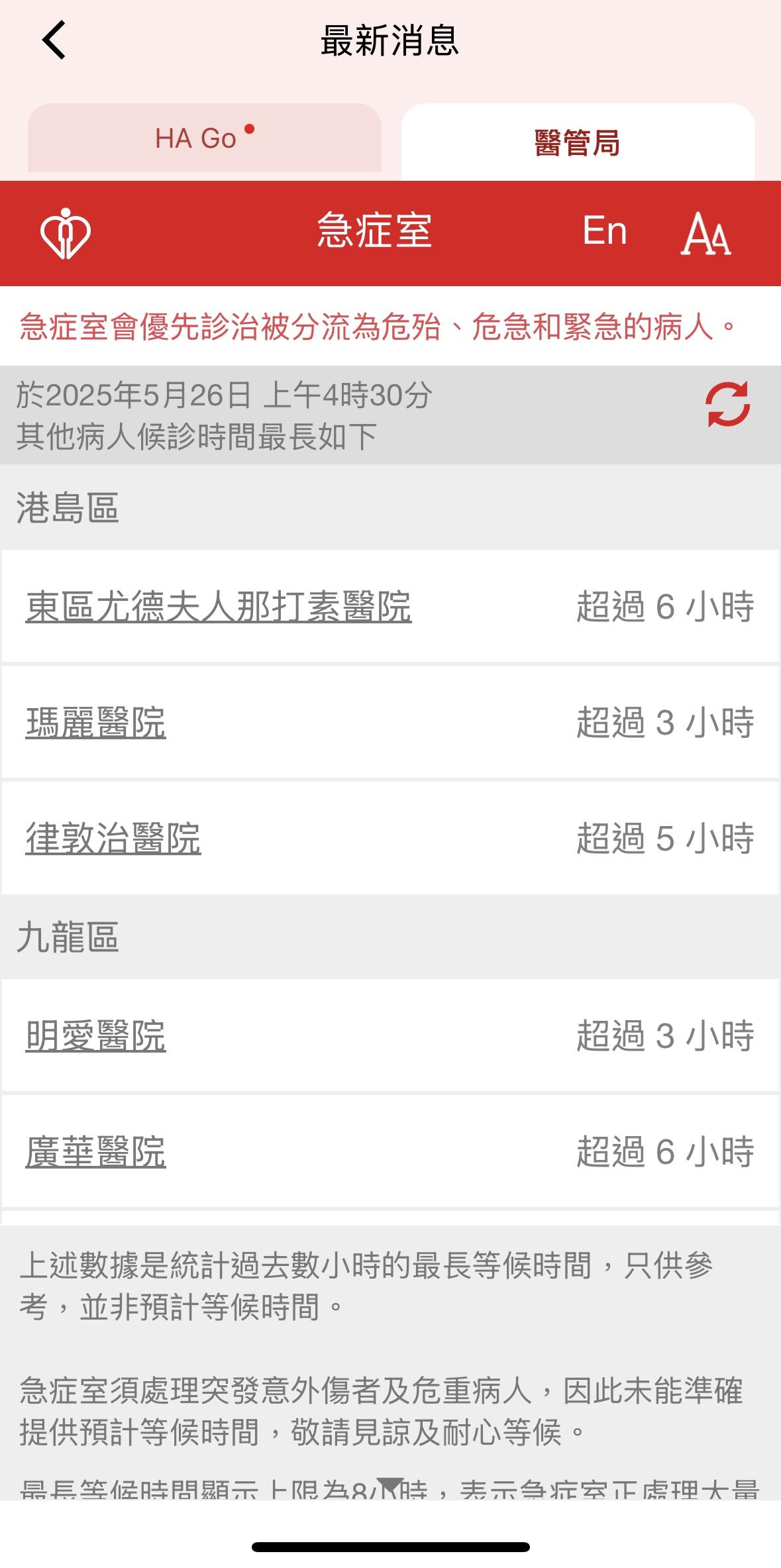The image size is (781, 1568).
Task: Refresh the A&E waiting times
Action: (x=727, y=403)
